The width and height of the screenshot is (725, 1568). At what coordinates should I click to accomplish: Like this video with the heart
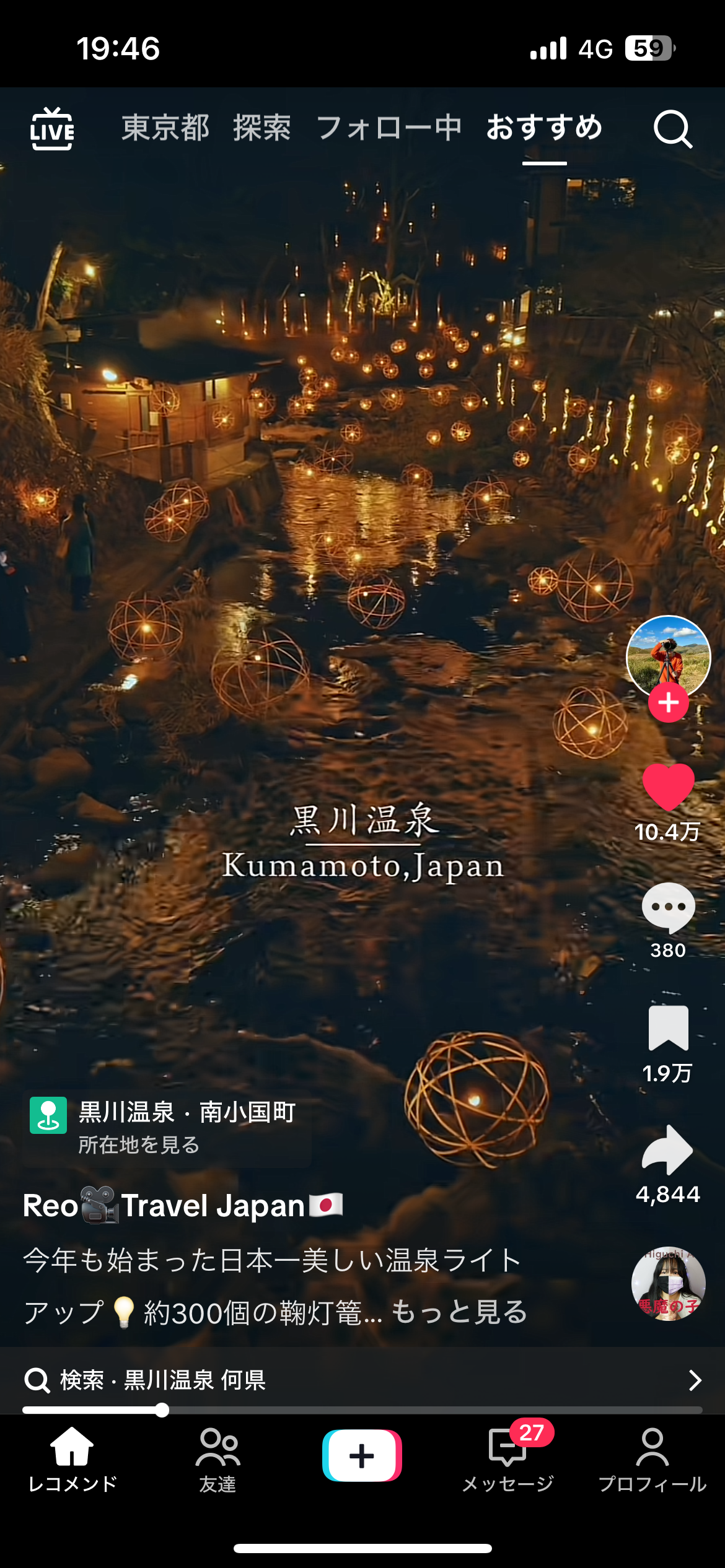pos(668,786)
